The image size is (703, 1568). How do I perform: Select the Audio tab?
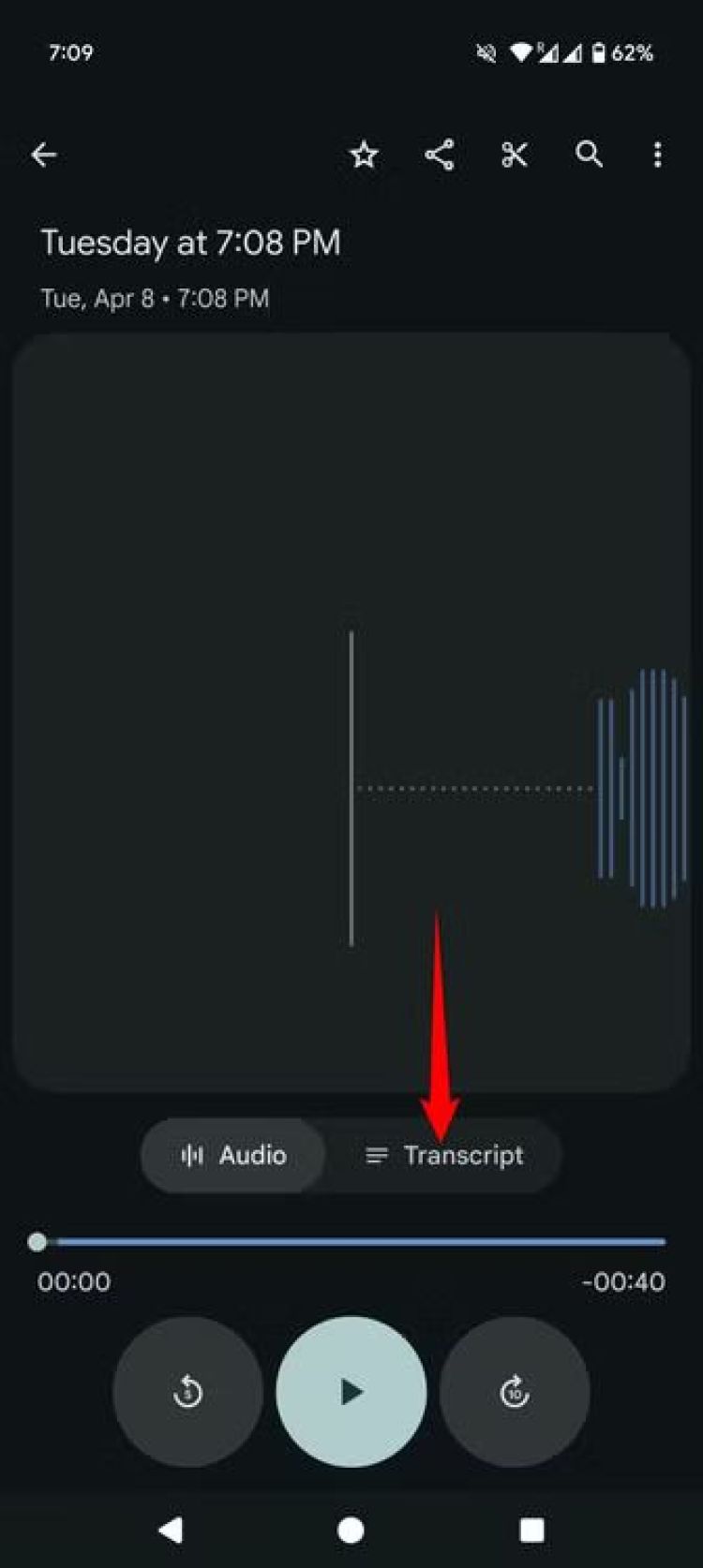click(x=233, y=1155)
